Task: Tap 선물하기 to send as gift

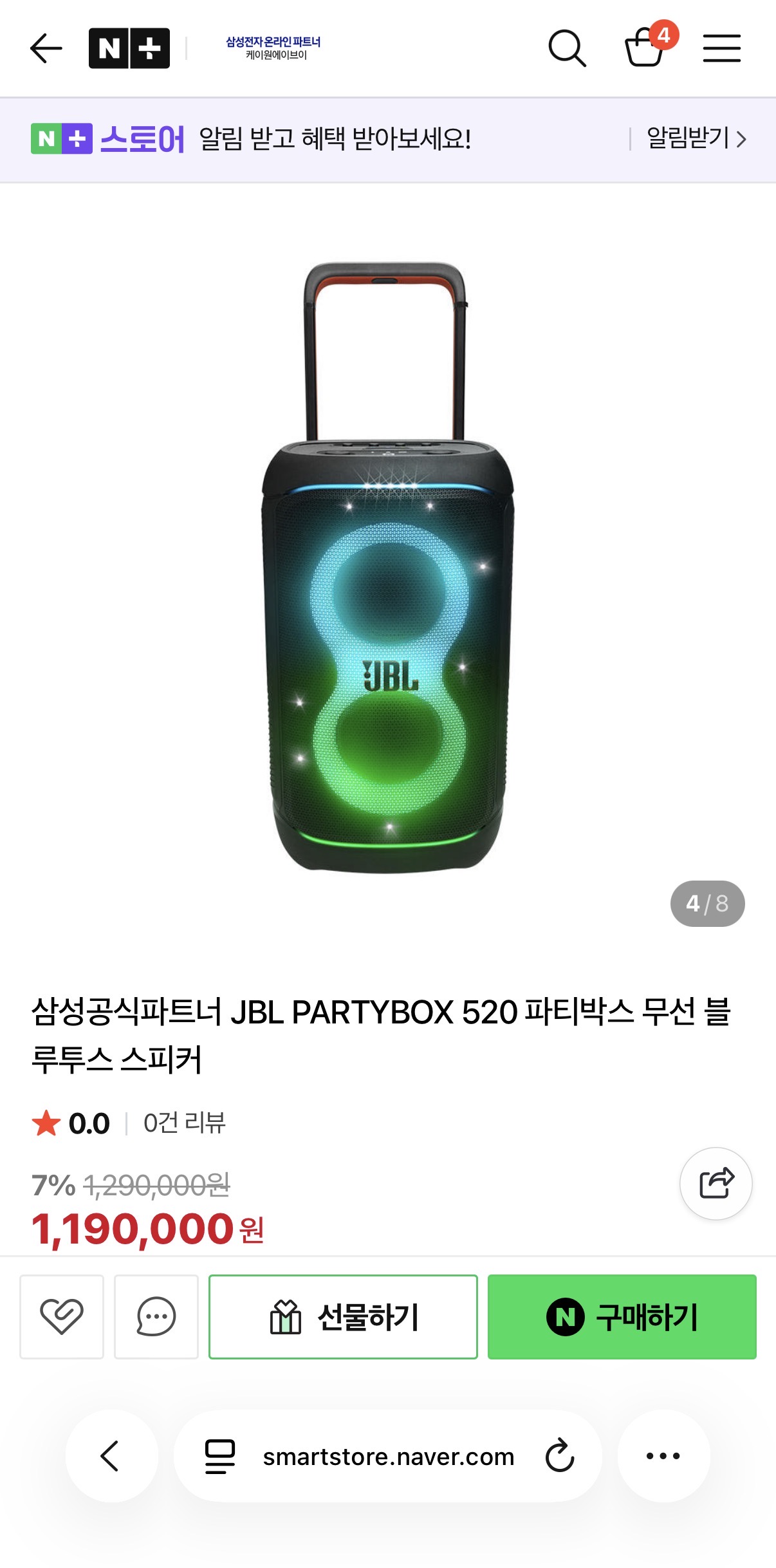Action: 343,1316
